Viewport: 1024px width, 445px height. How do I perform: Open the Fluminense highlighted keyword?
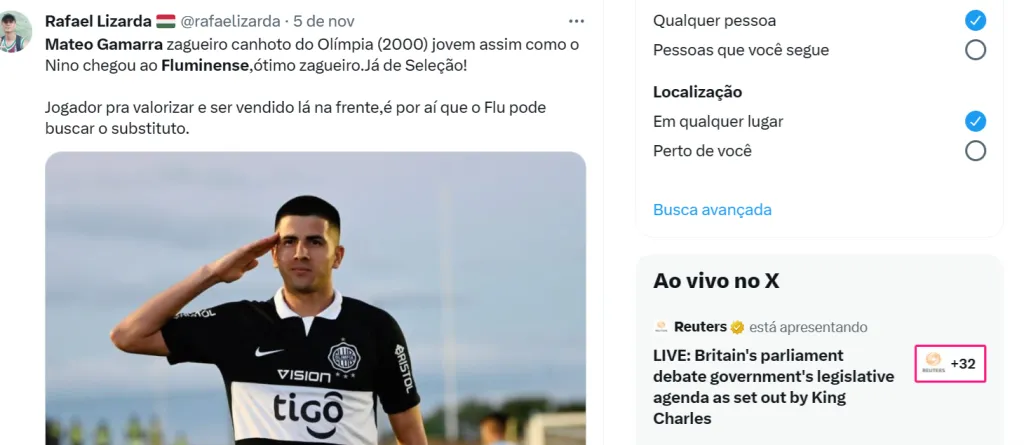click(206, 65)
